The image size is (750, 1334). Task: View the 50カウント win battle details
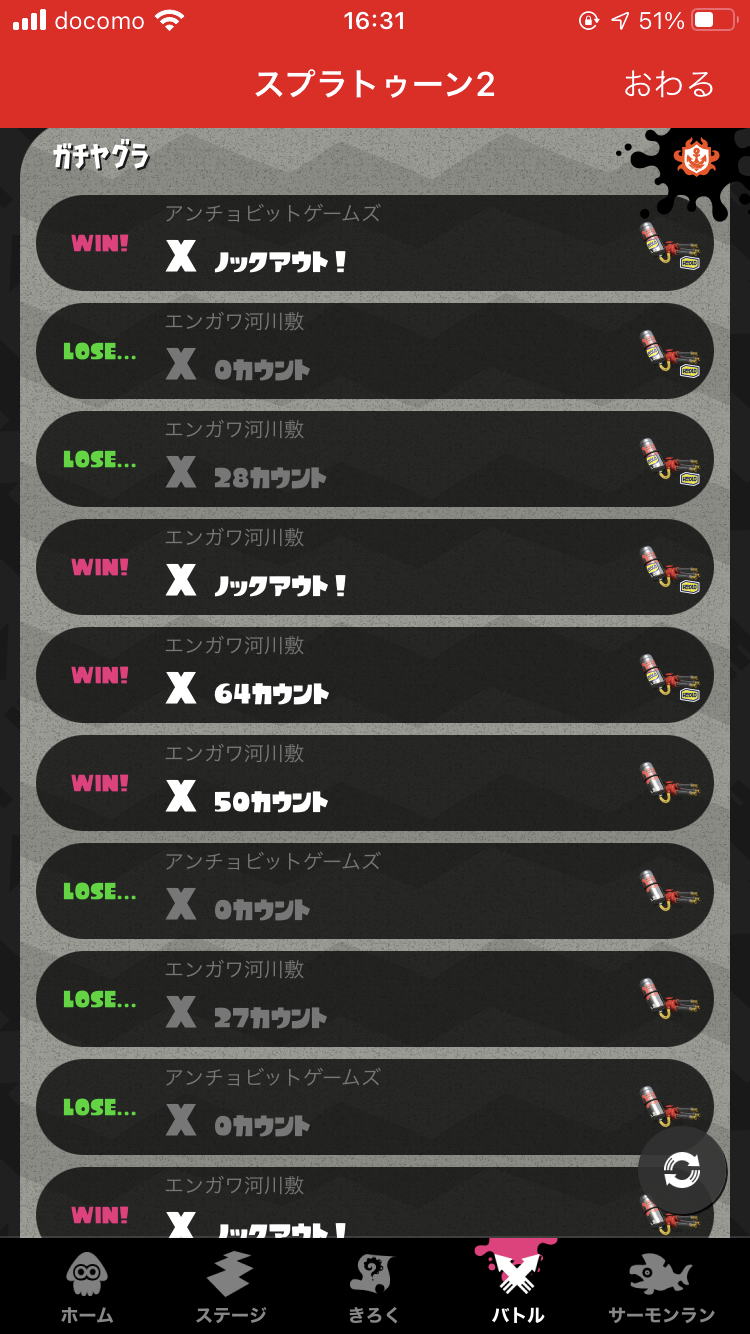pos(374,783)
